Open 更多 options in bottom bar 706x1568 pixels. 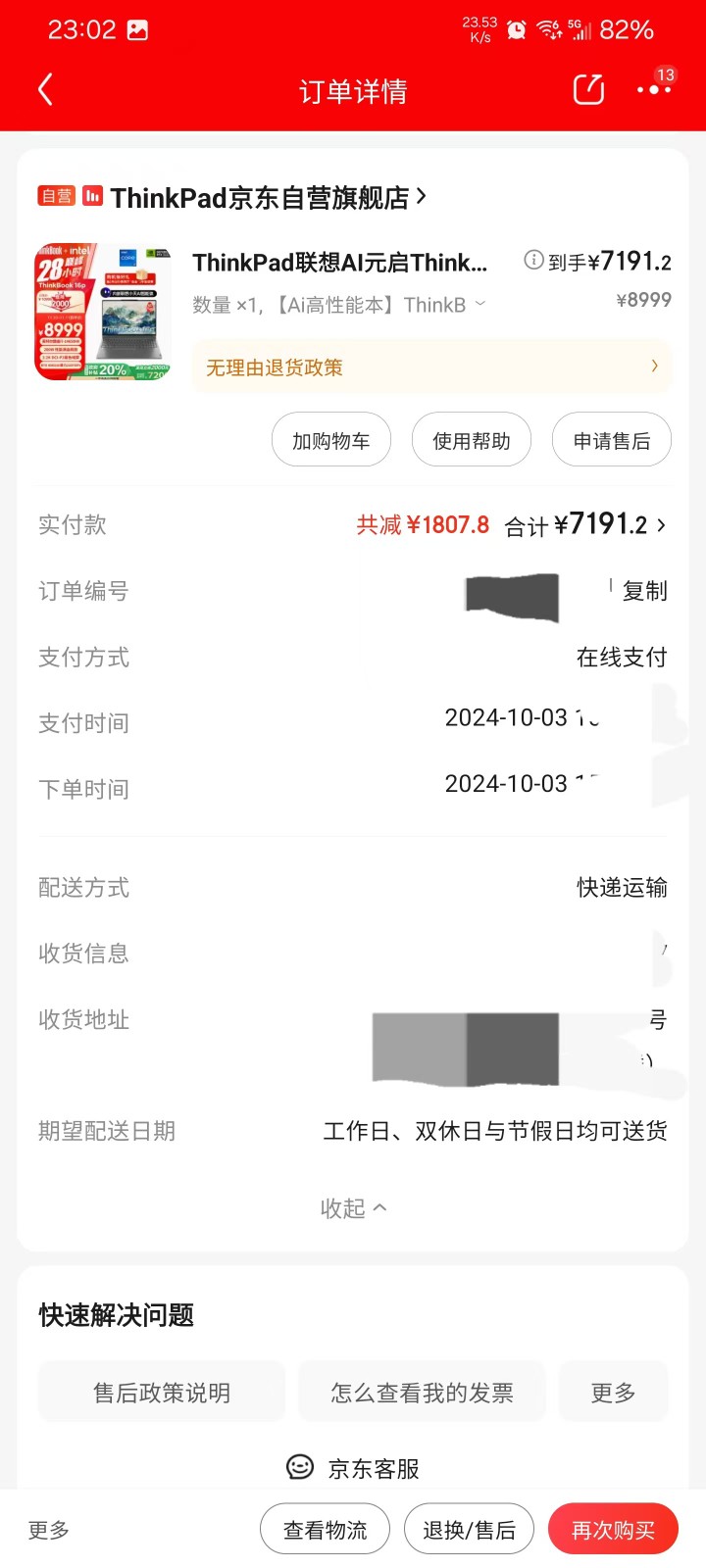49,1530
